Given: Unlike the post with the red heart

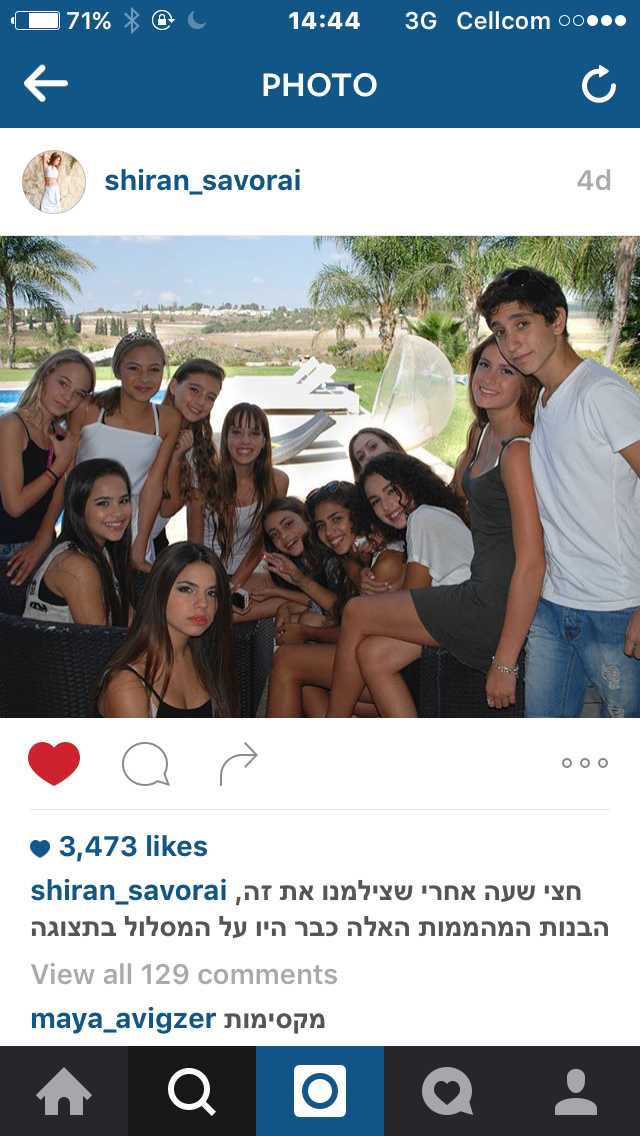Looking at the screenshot, I should [x=54, y=763].
